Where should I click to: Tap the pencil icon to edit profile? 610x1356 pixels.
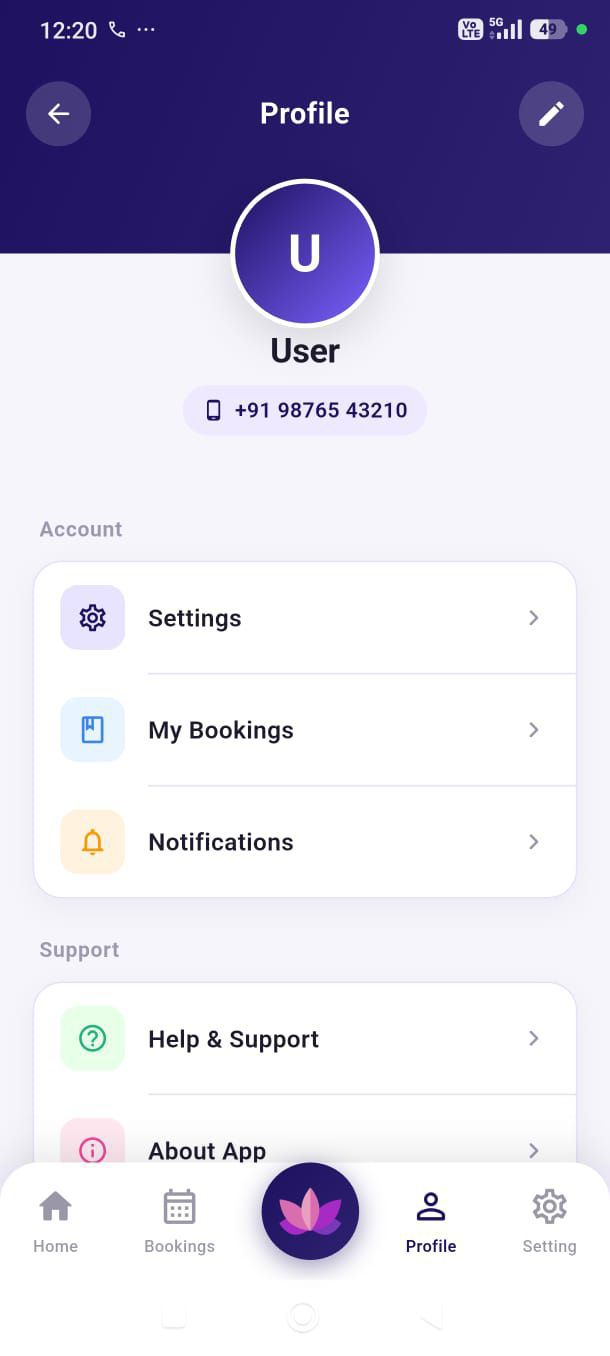[551, 114]
